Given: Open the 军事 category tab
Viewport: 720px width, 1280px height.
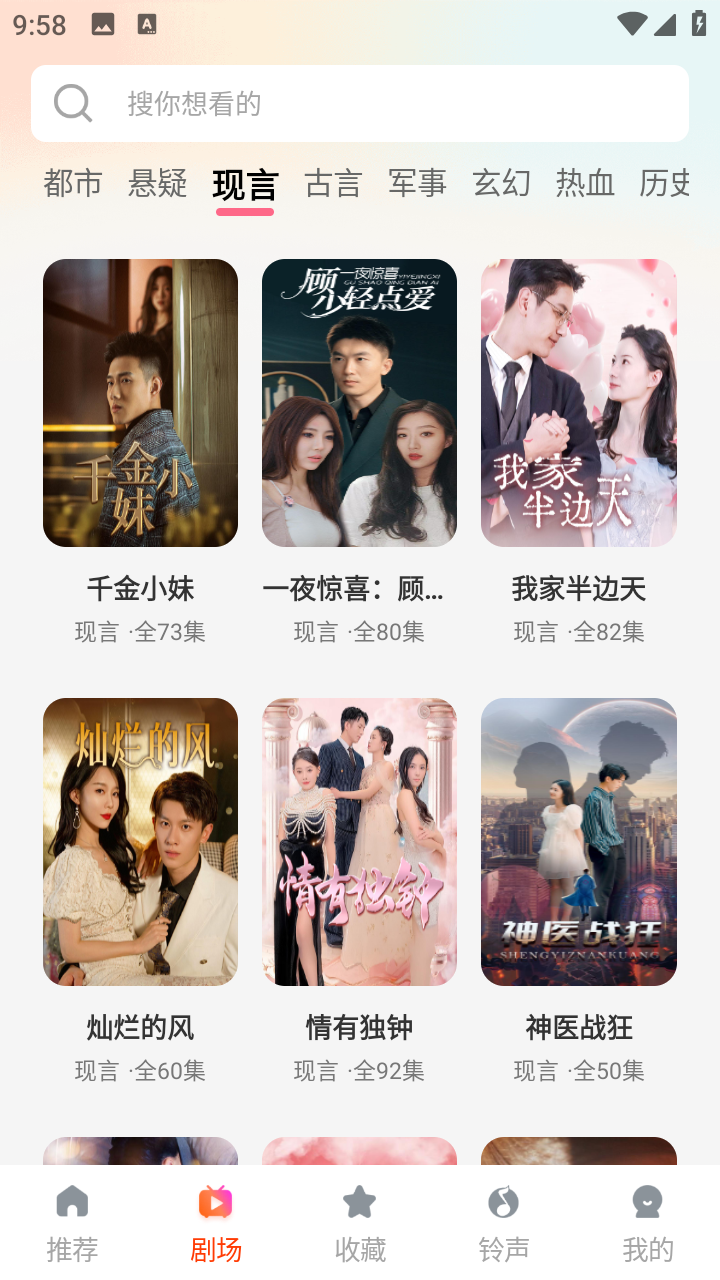Looking at the screenshot, I should point(417,183).
